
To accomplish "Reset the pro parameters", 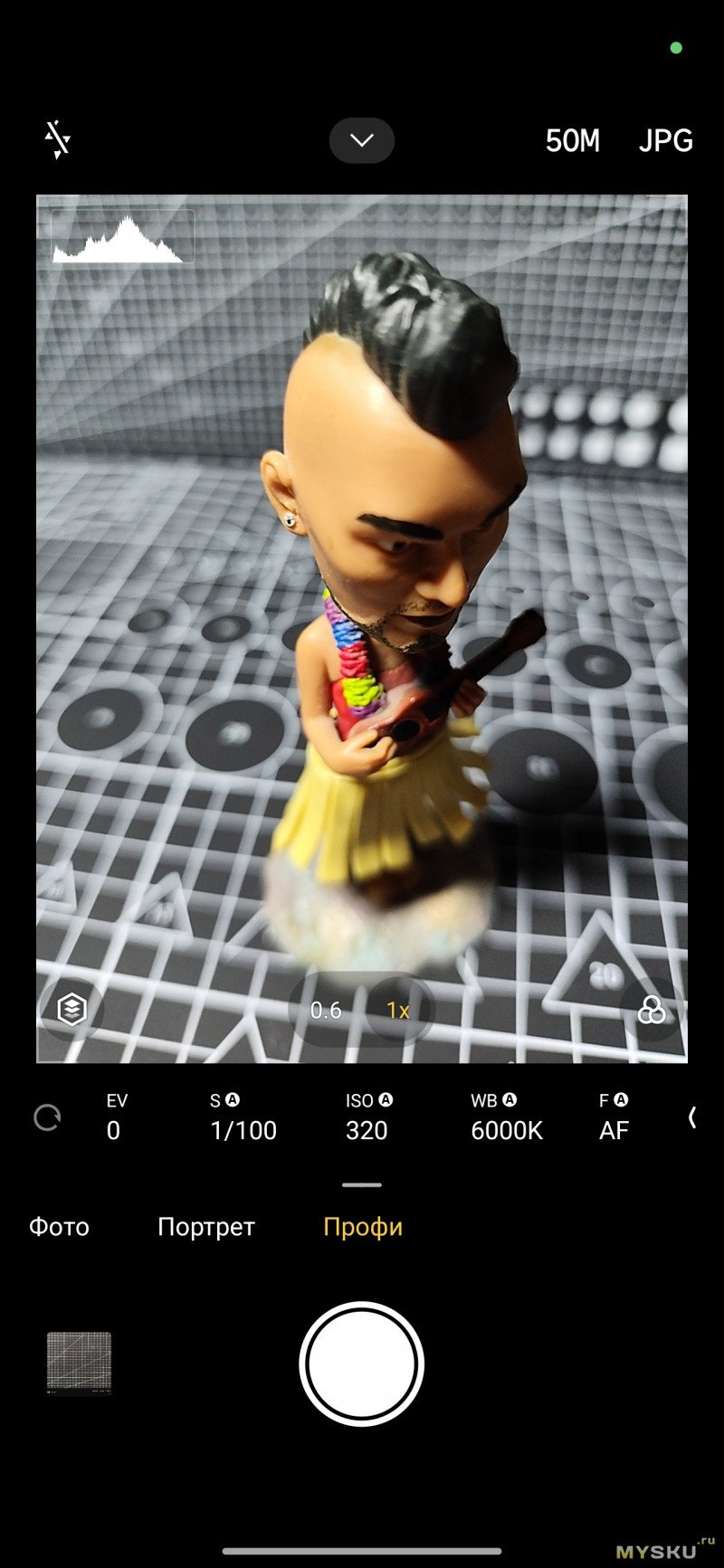I will click(47, 1117).
